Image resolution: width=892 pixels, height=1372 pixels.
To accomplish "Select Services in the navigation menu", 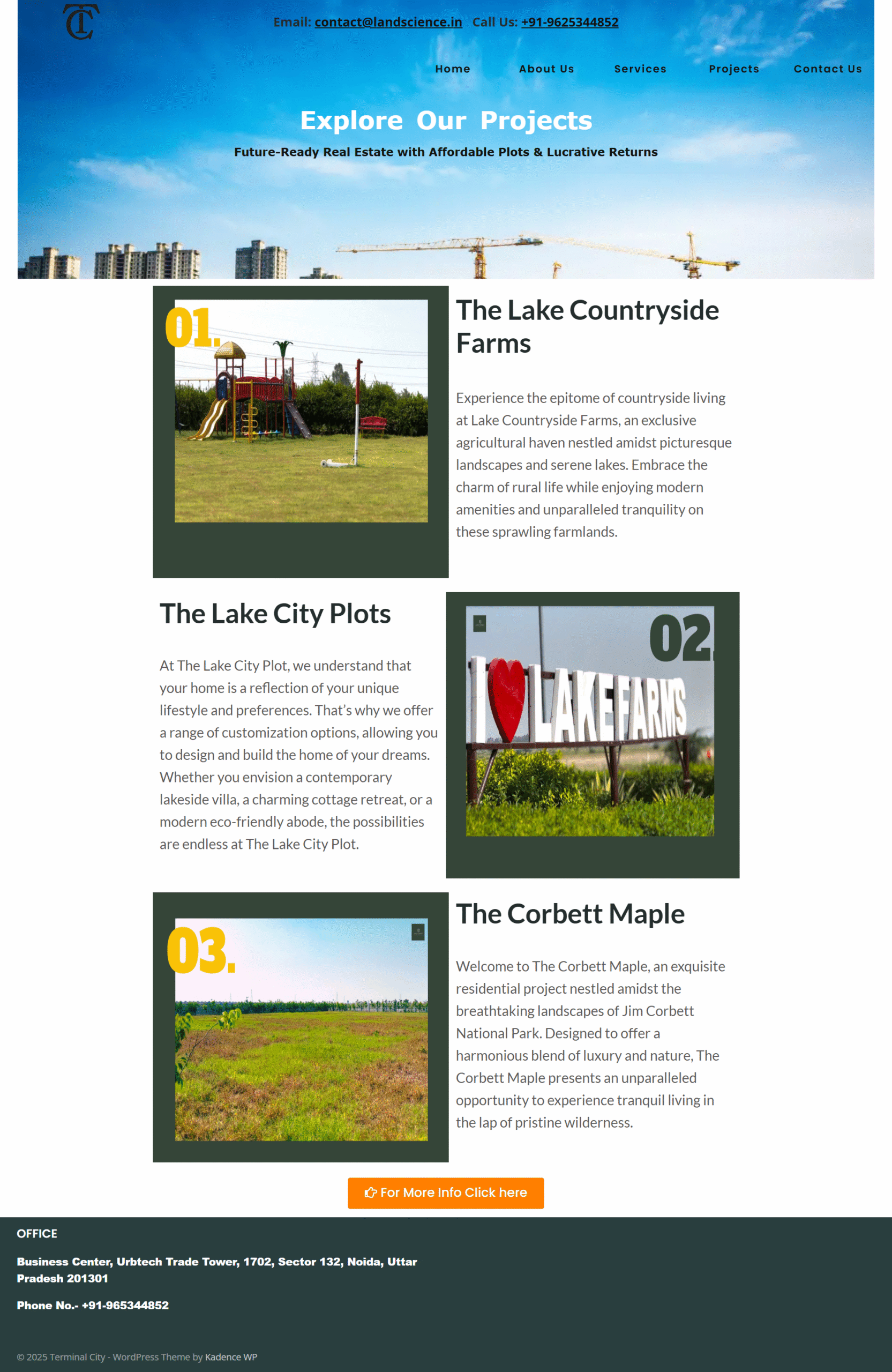I will pos(640,69).
